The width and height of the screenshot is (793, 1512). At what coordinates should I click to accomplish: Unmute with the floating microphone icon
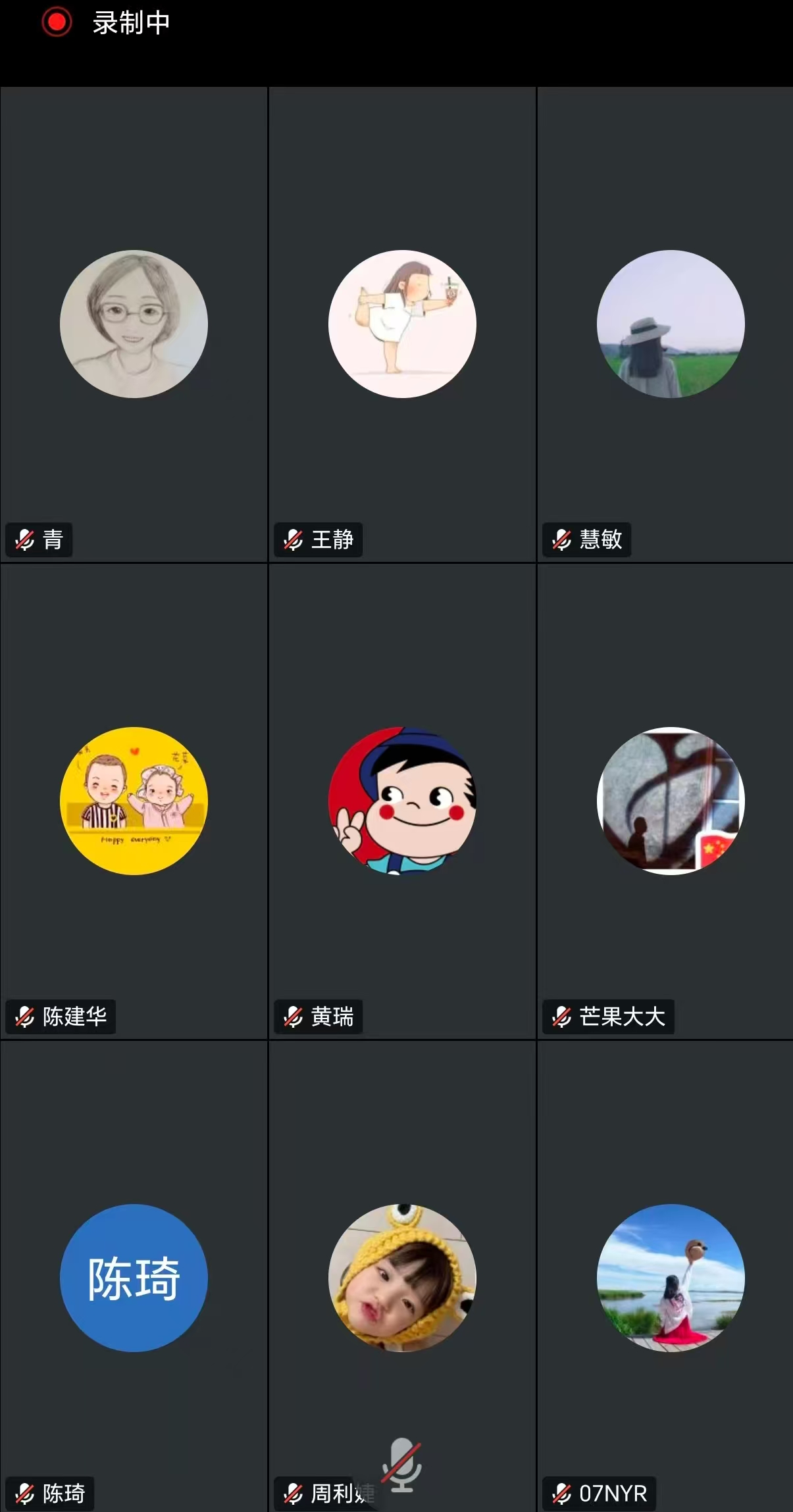(402, 1465)
